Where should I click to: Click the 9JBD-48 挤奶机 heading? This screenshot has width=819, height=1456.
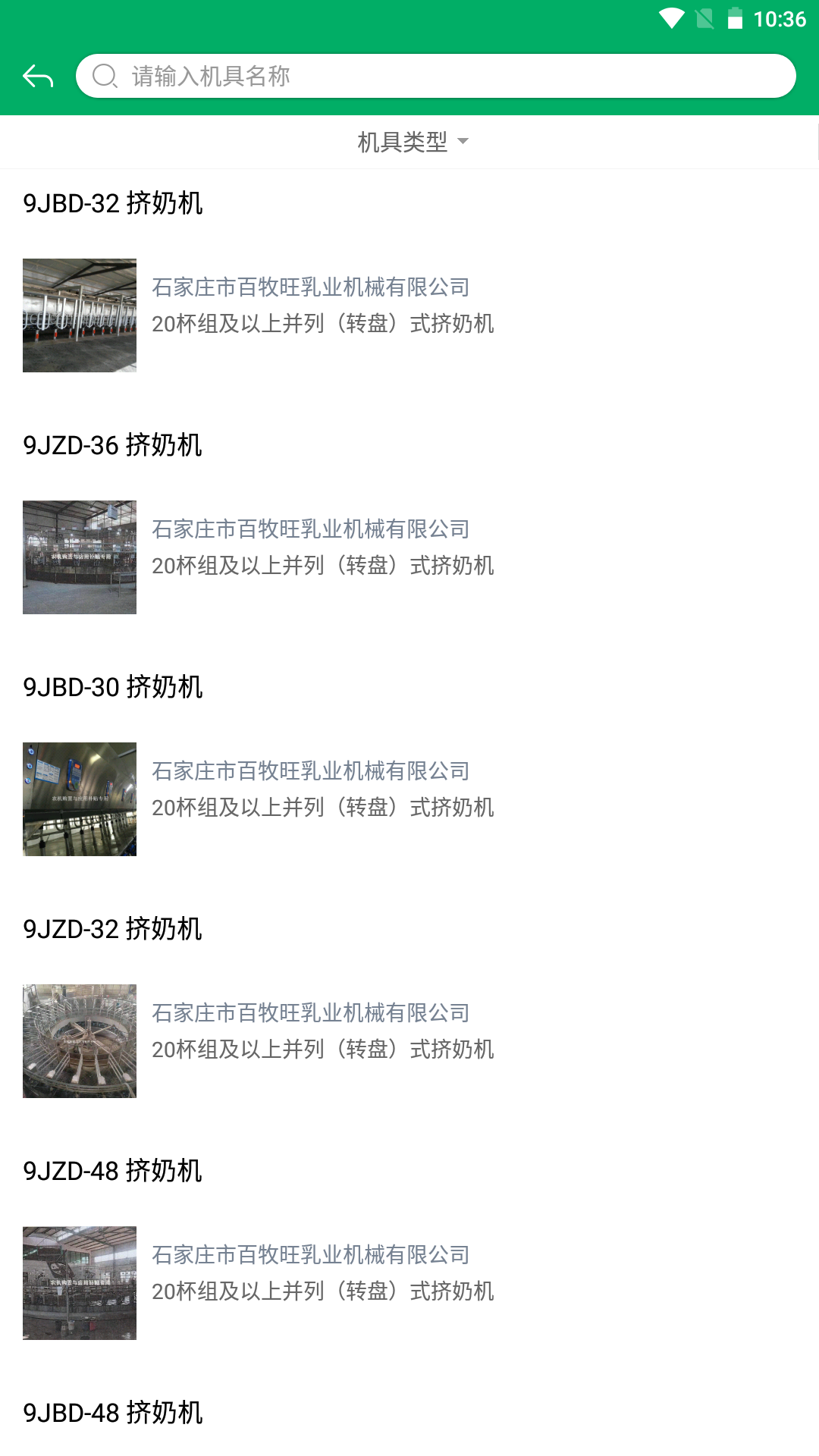[x=112, y=1414]
